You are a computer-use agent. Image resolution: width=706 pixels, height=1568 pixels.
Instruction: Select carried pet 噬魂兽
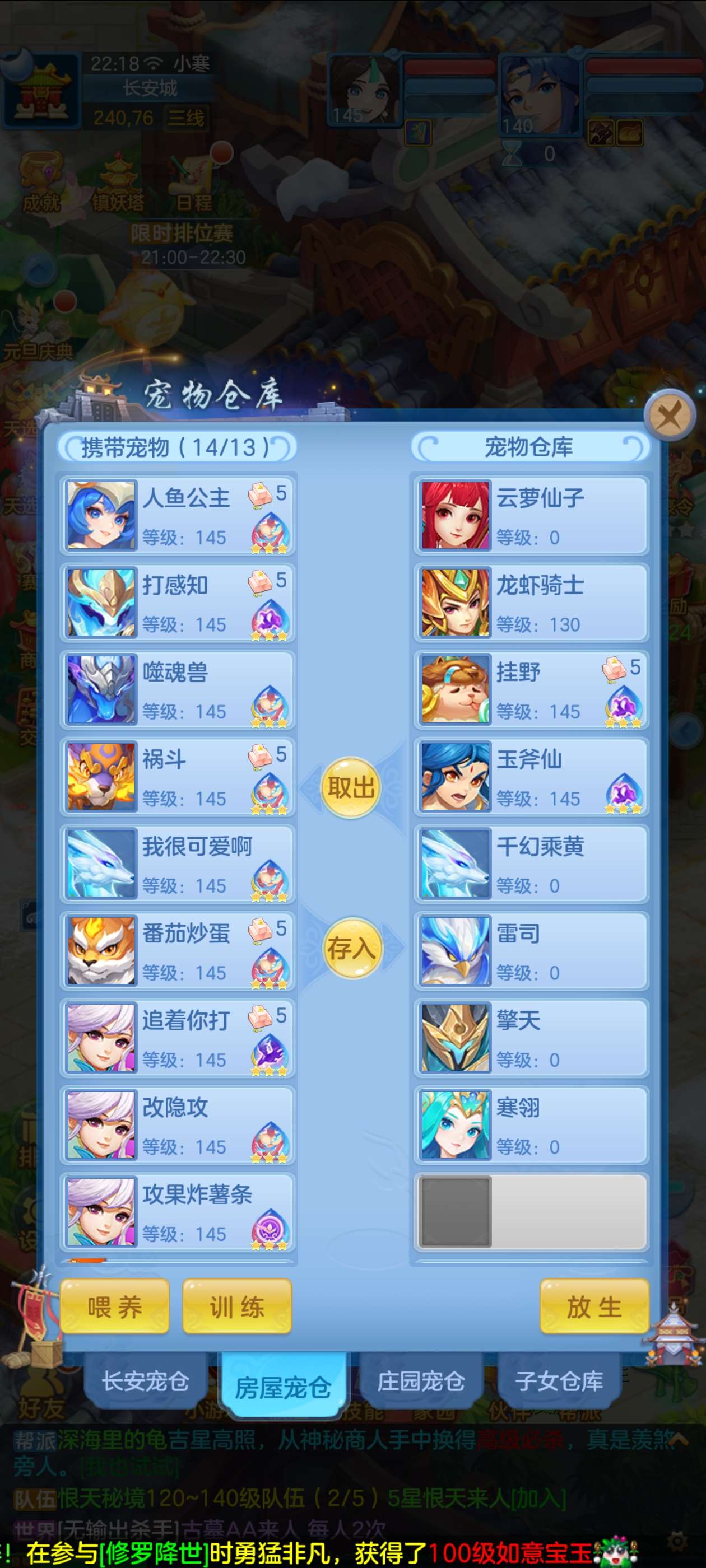point(177,690)
